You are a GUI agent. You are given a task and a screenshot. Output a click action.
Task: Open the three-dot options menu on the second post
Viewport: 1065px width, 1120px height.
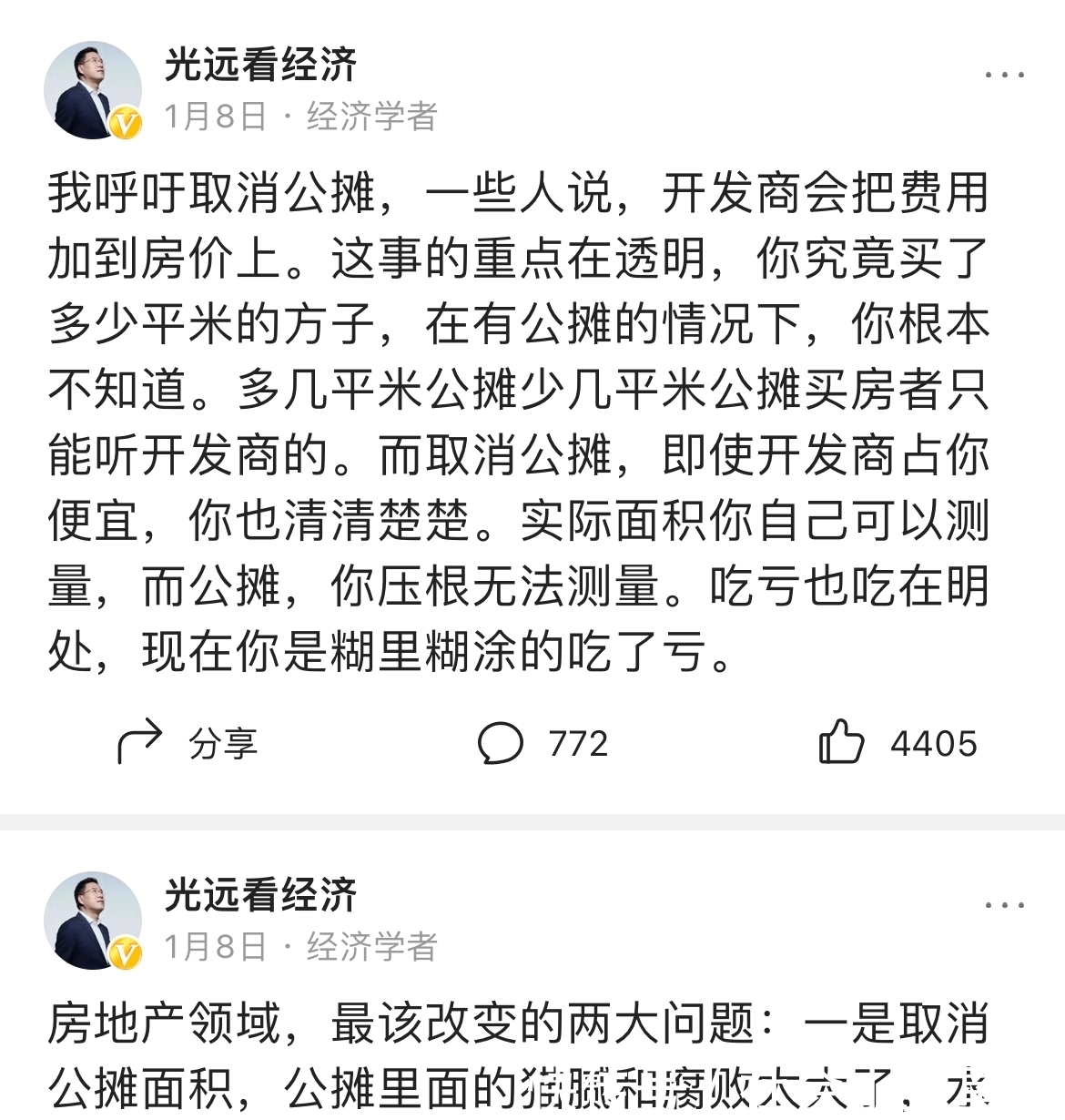[x=1003, y=904]
